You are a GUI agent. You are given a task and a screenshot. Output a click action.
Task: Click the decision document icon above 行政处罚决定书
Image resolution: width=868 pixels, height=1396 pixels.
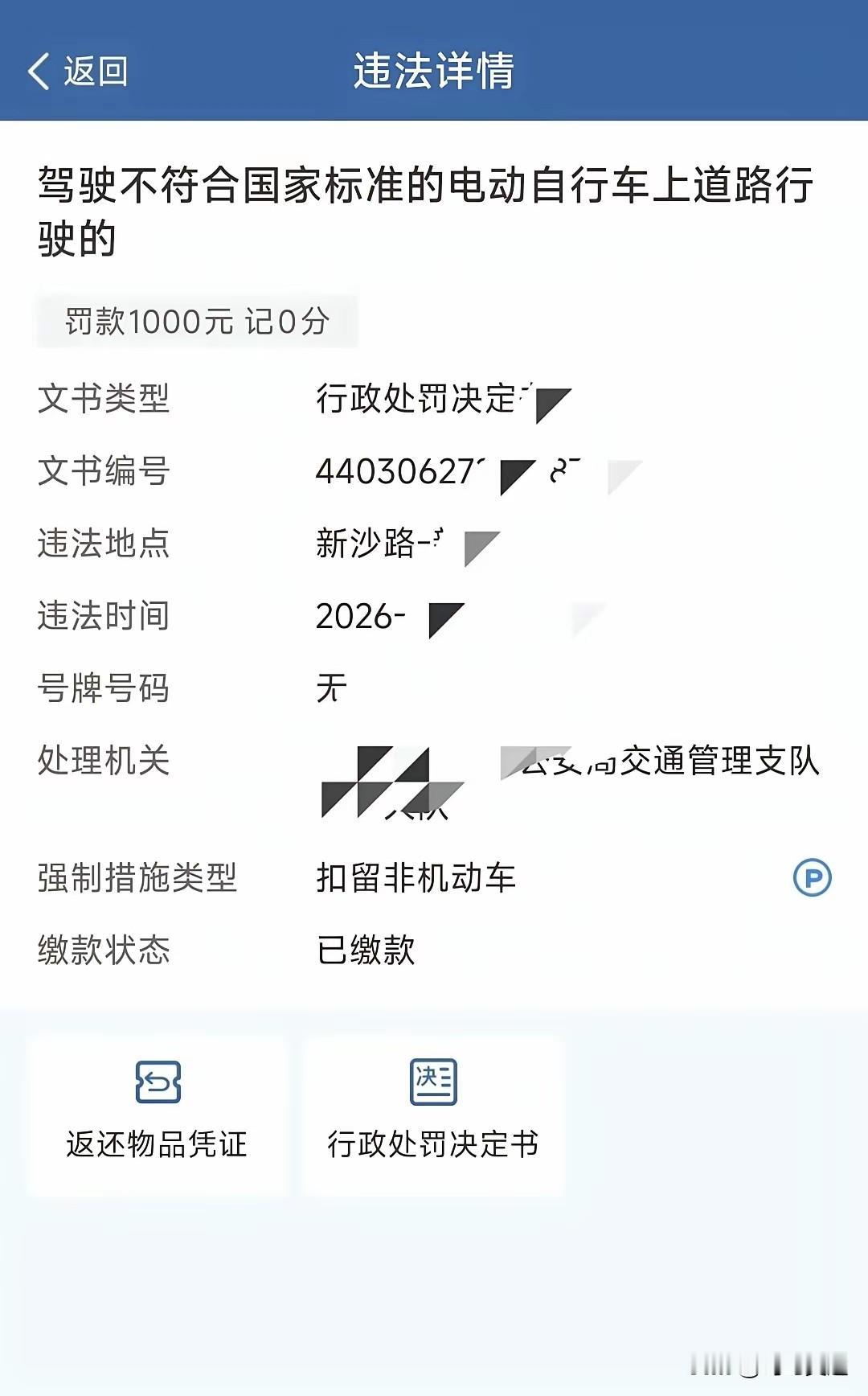tap(435, 1083)
